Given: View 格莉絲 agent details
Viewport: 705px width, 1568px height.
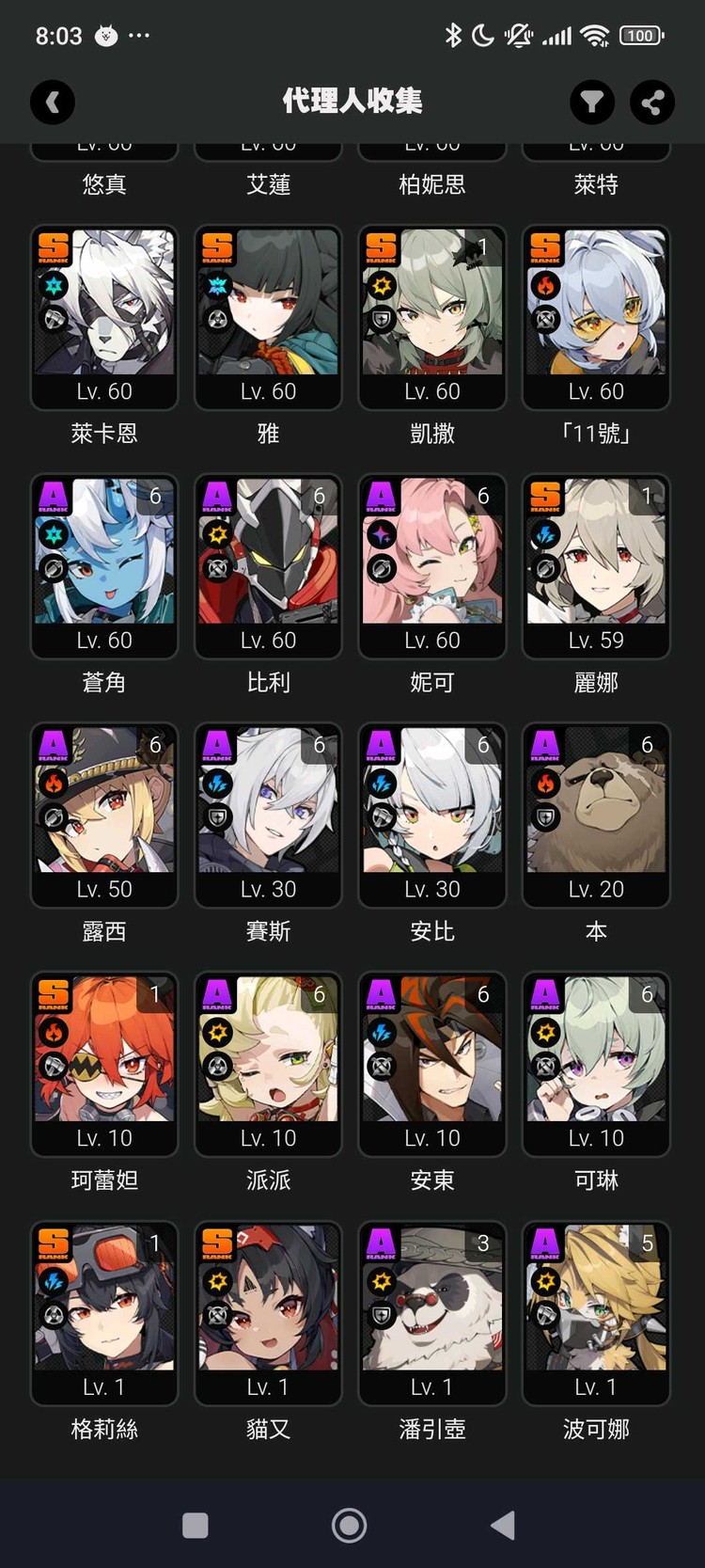Looking at the screenshot, I should [104, 1313].
